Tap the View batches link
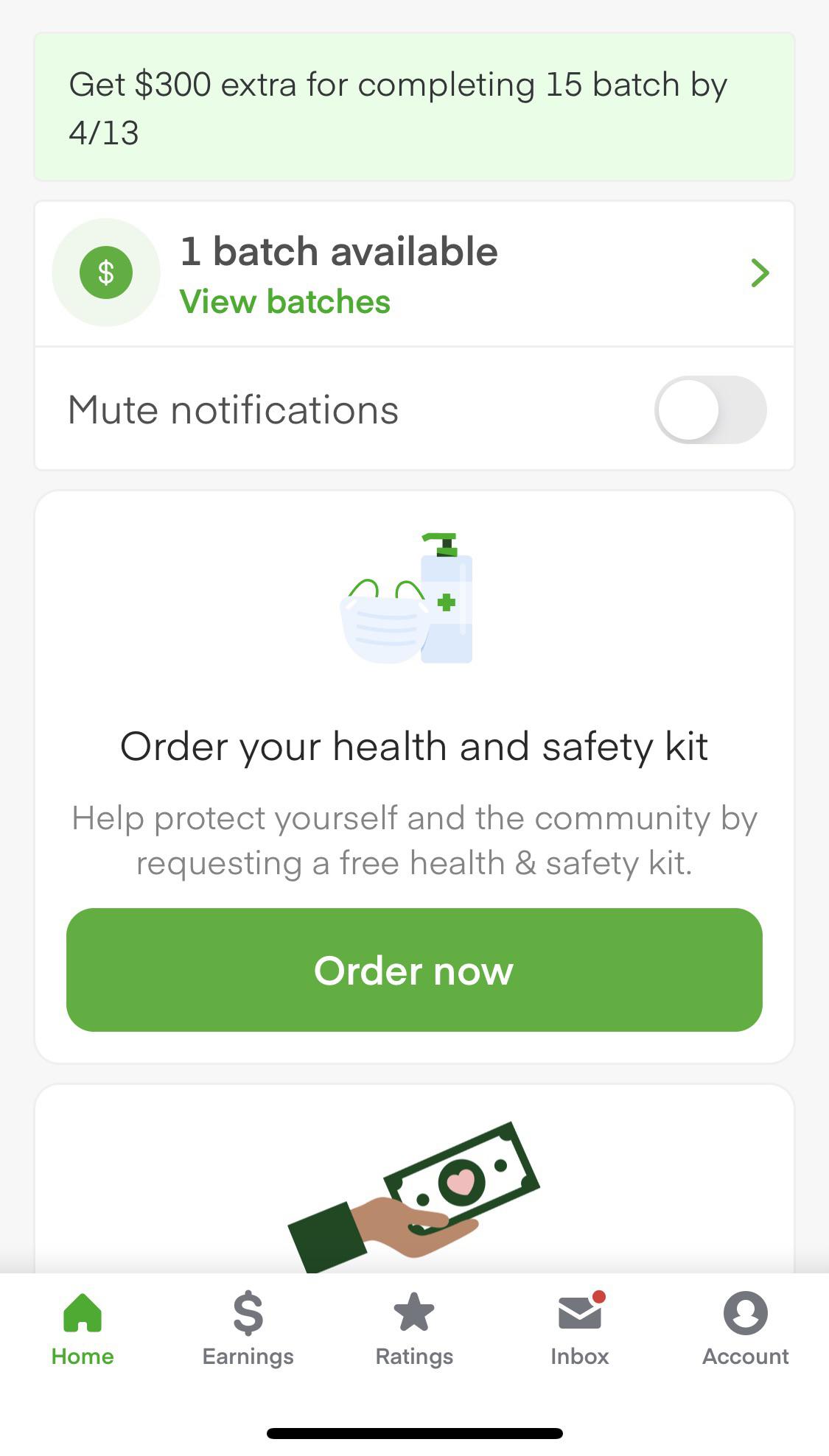The image size is (829, 1456). click(x=284, y=302)
